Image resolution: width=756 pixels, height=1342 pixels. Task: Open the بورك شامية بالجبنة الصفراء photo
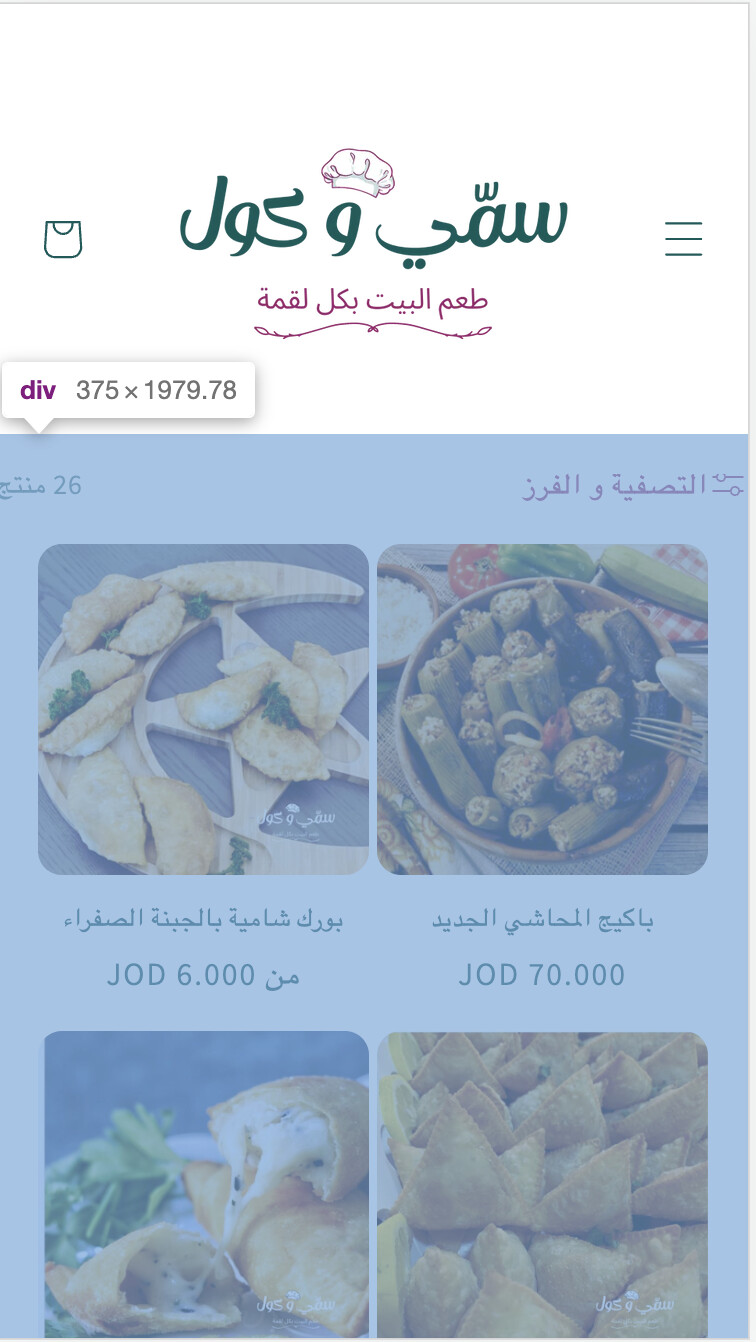pyautogui.click(x=203, y=709)
